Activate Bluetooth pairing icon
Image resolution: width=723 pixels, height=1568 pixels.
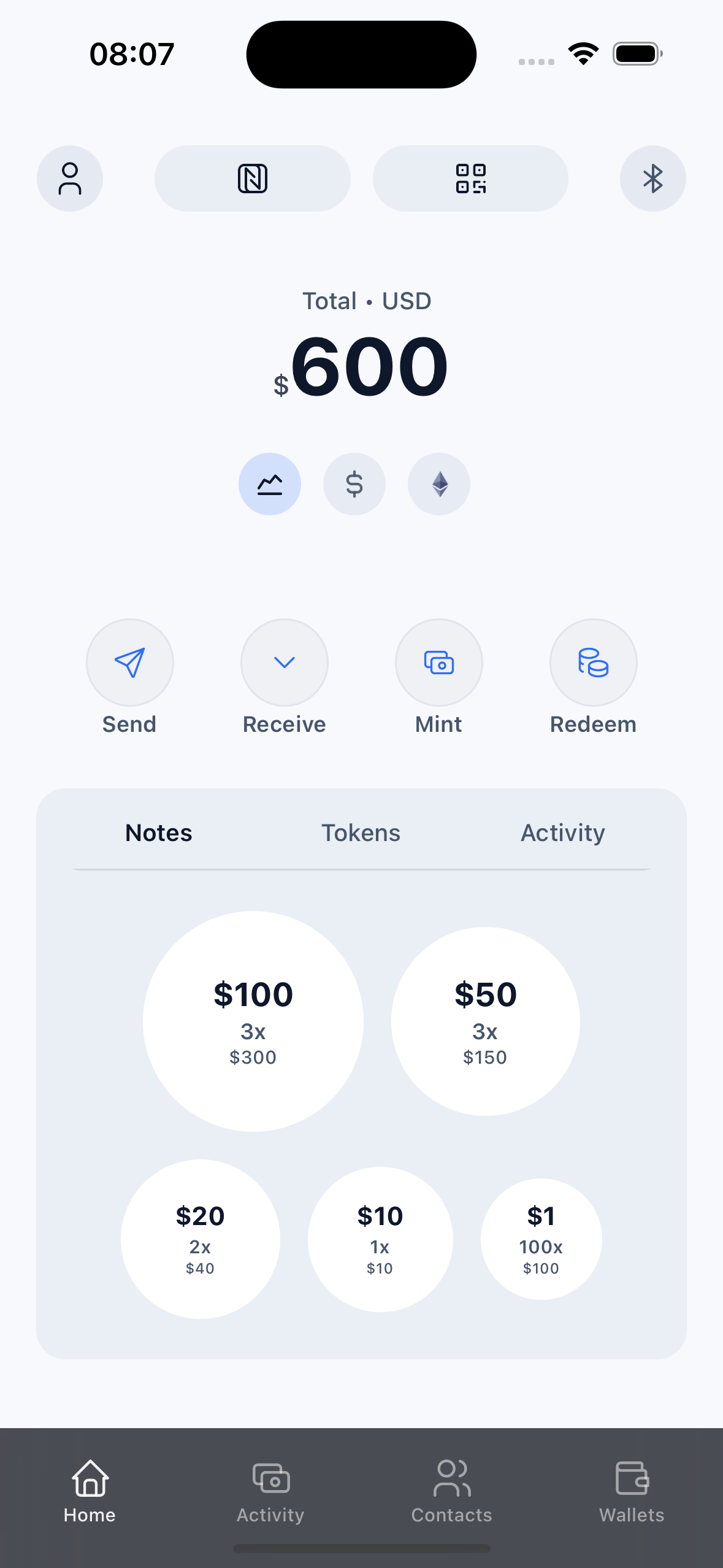[x=652, y=178]
